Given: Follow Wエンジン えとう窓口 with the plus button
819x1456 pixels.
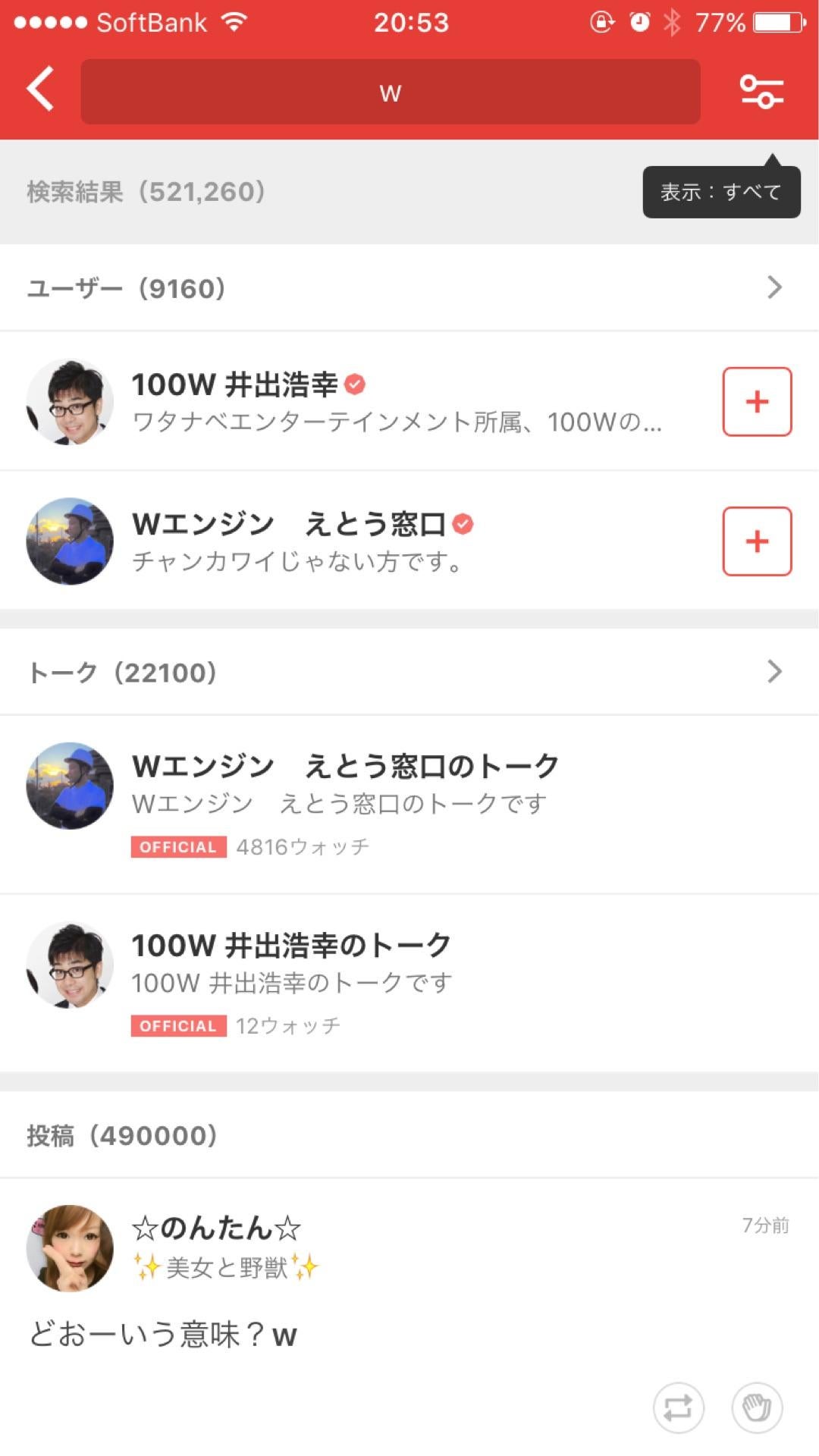Looking at the screenshot, I should coord(756,542).
